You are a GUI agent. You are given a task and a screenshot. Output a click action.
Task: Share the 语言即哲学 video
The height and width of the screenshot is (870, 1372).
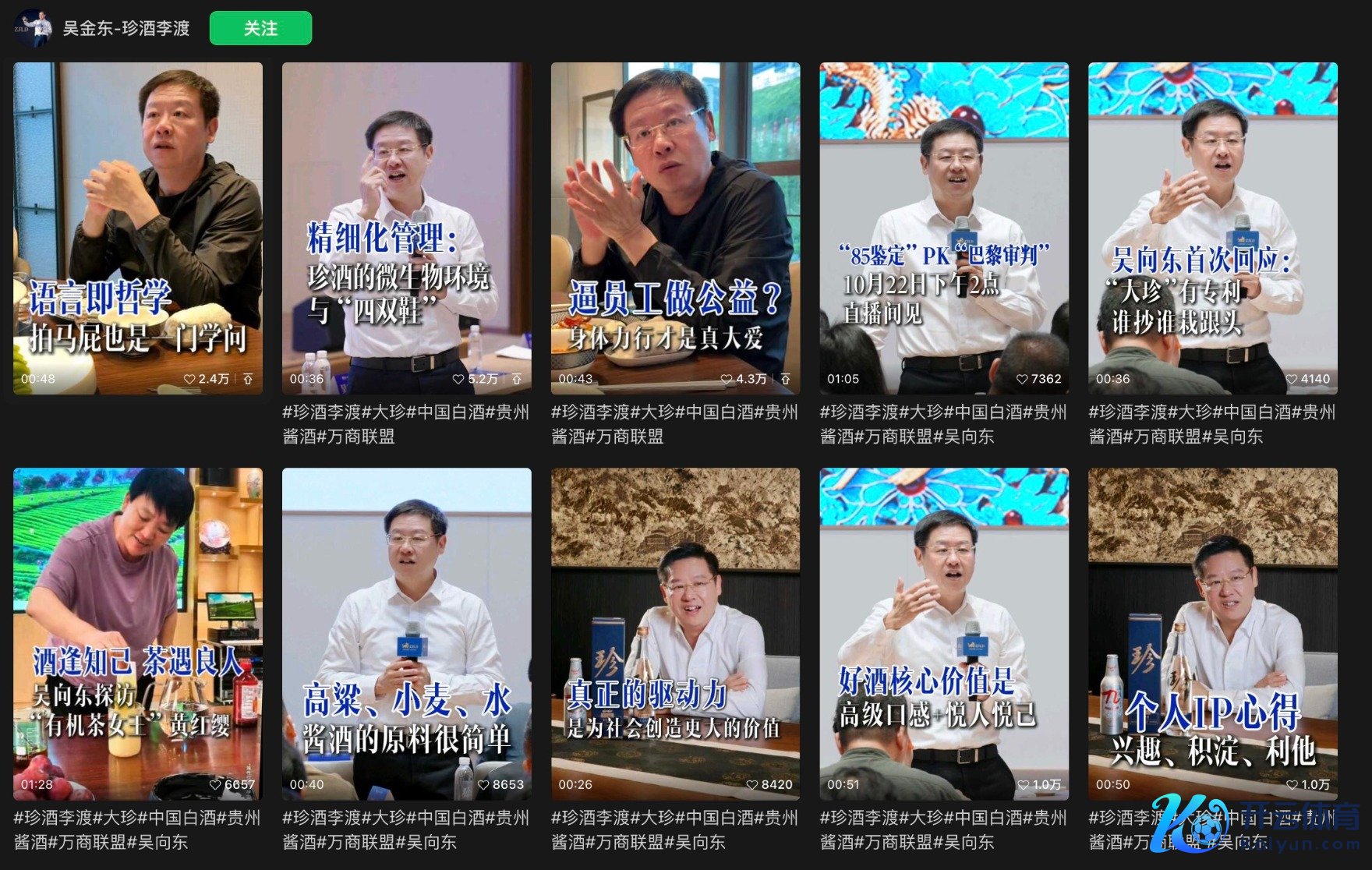tap(248, 379)
